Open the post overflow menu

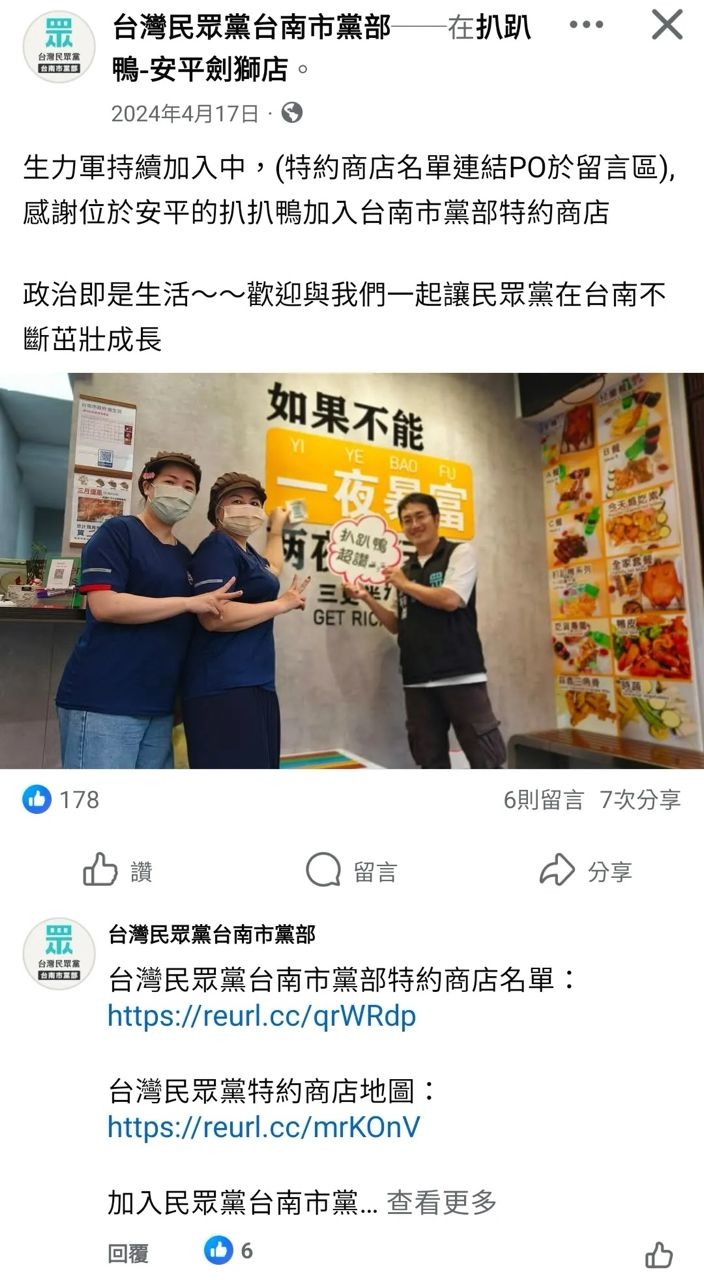pos(586,25)
